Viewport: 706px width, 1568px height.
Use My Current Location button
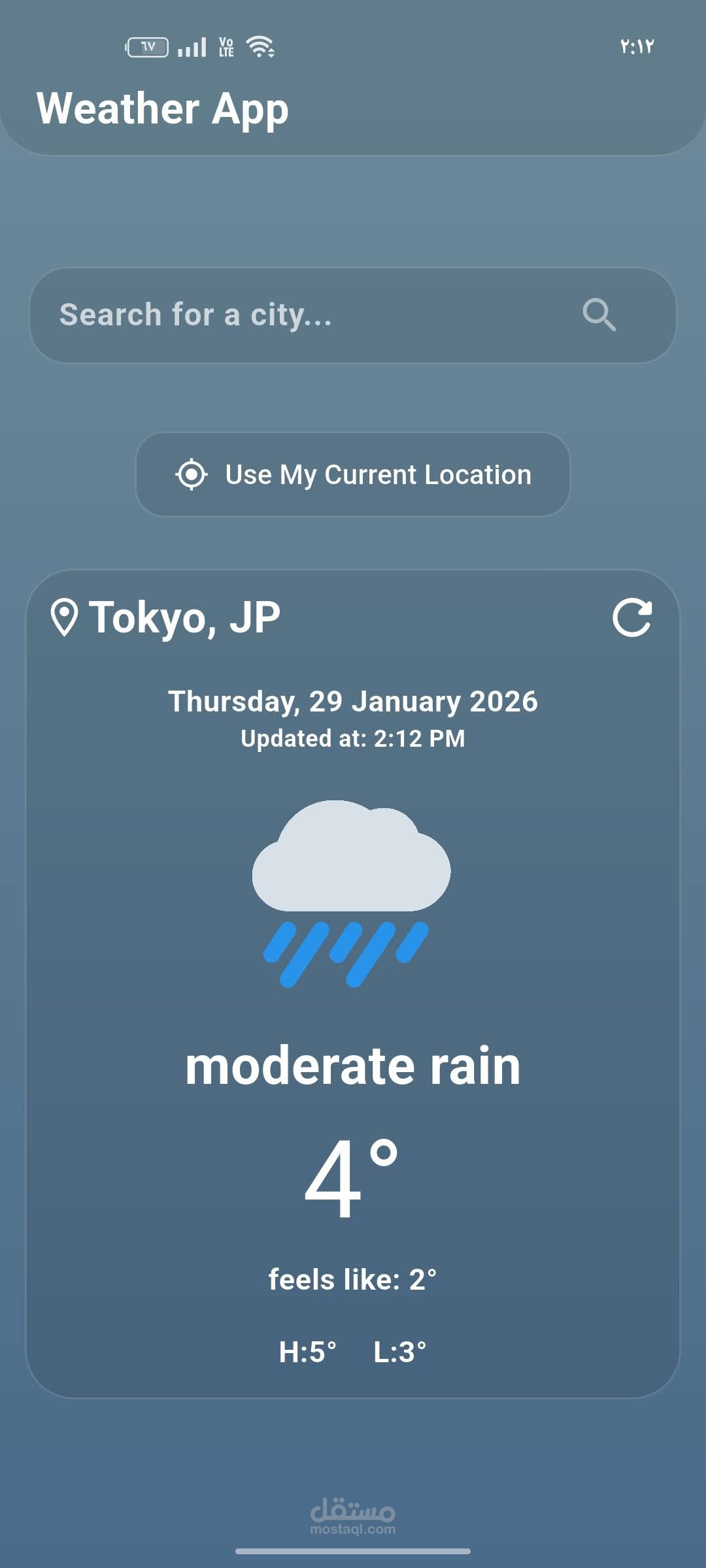click(x=353, y=474)
